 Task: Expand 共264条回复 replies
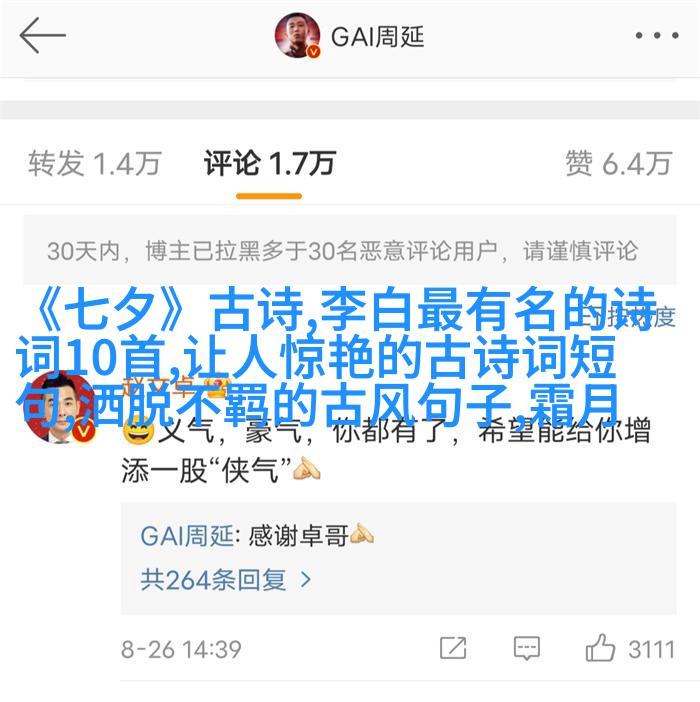coord(226,578)
